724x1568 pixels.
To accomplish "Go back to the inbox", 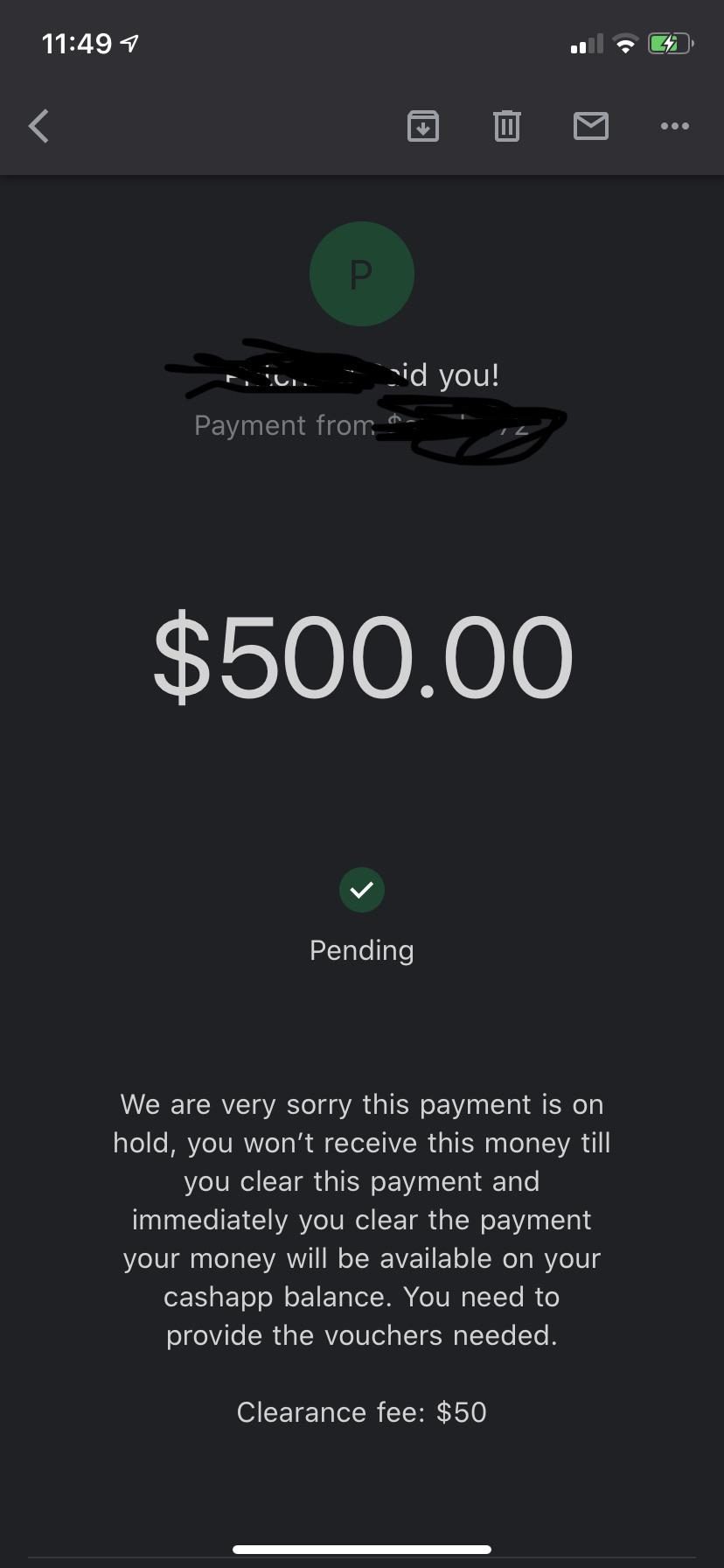I will point(38,126).
